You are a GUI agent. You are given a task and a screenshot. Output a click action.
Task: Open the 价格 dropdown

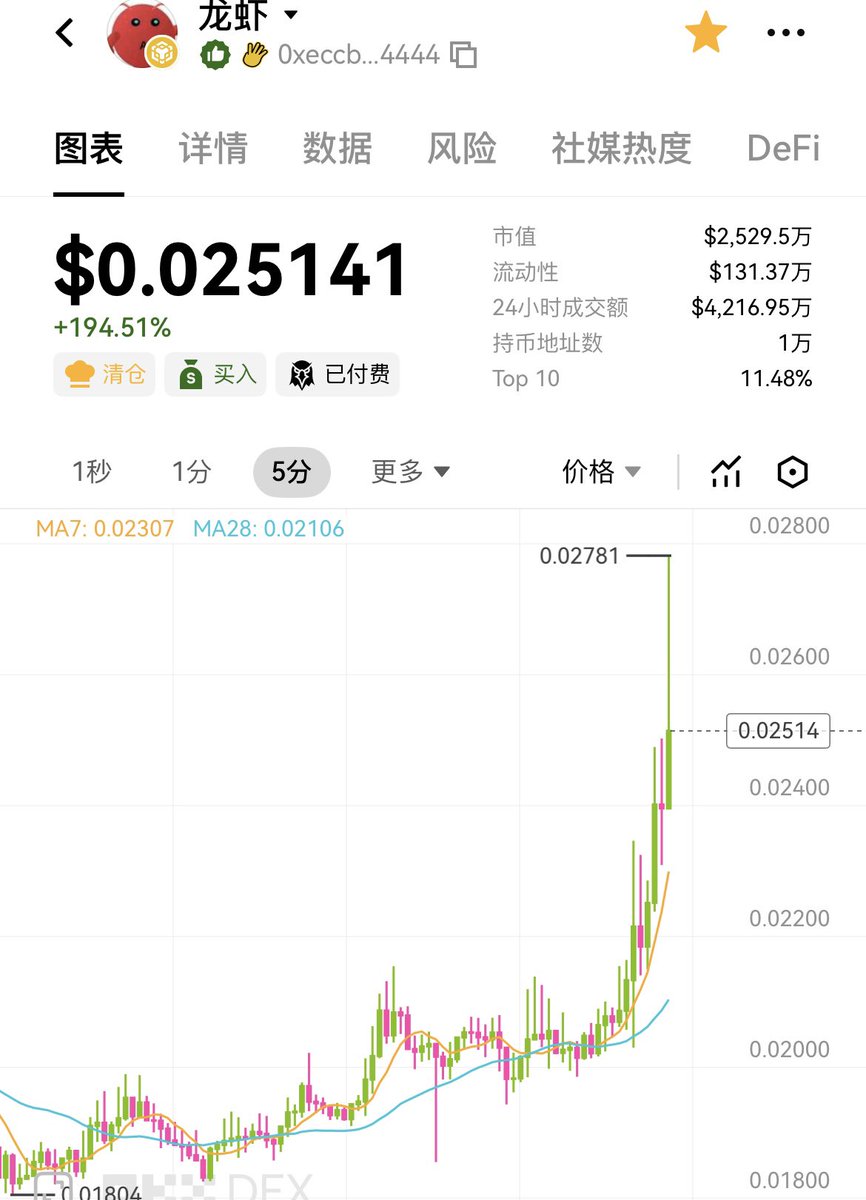pyautogui.click(x=602, y=472)
